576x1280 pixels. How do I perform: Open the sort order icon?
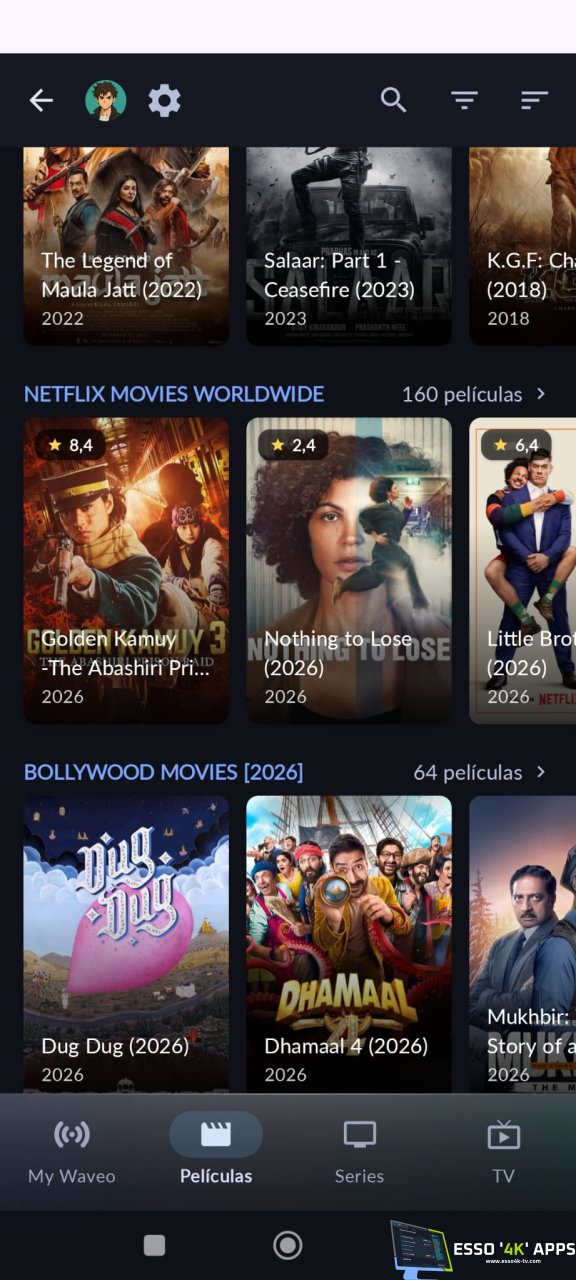coord(535,100)
